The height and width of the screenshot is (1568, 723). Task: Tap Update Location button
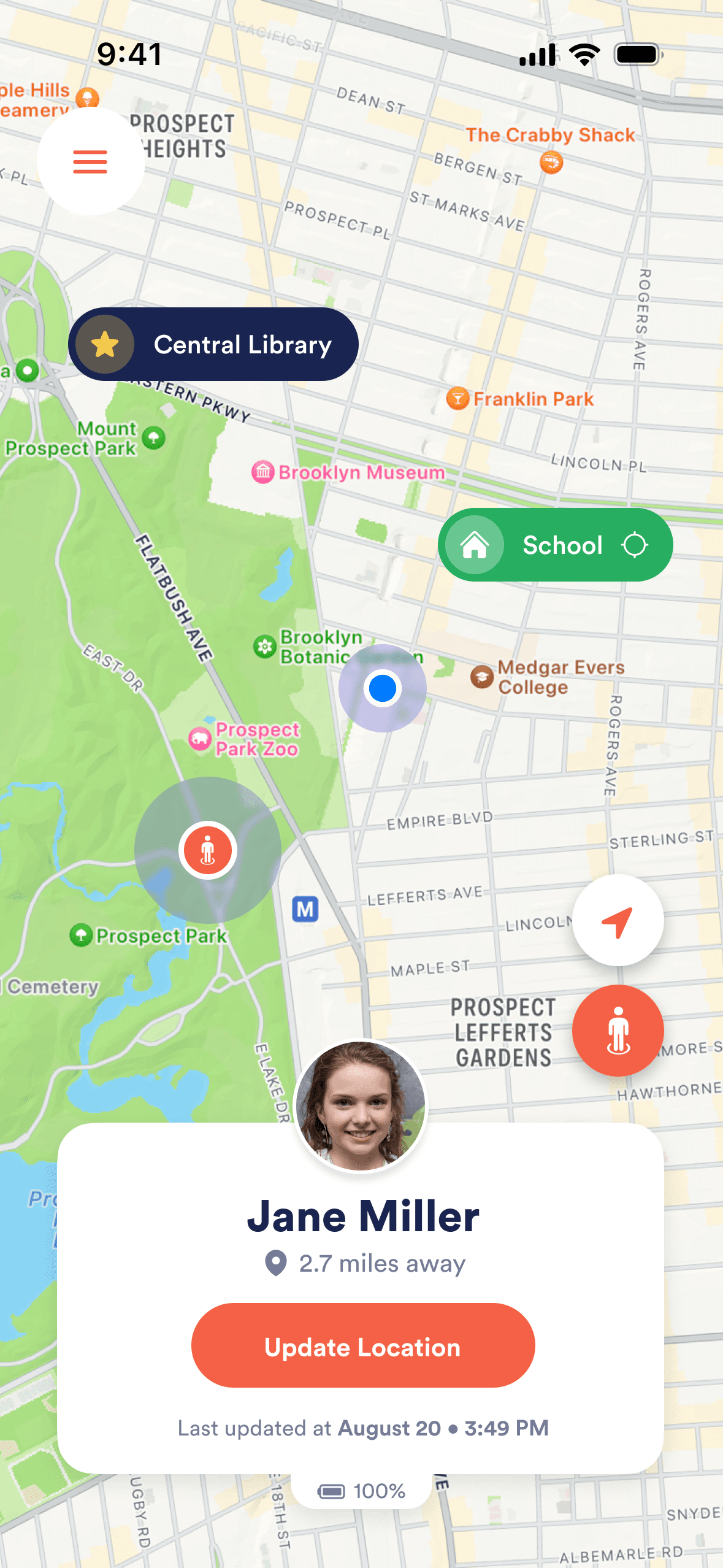tap(363, 1346)
